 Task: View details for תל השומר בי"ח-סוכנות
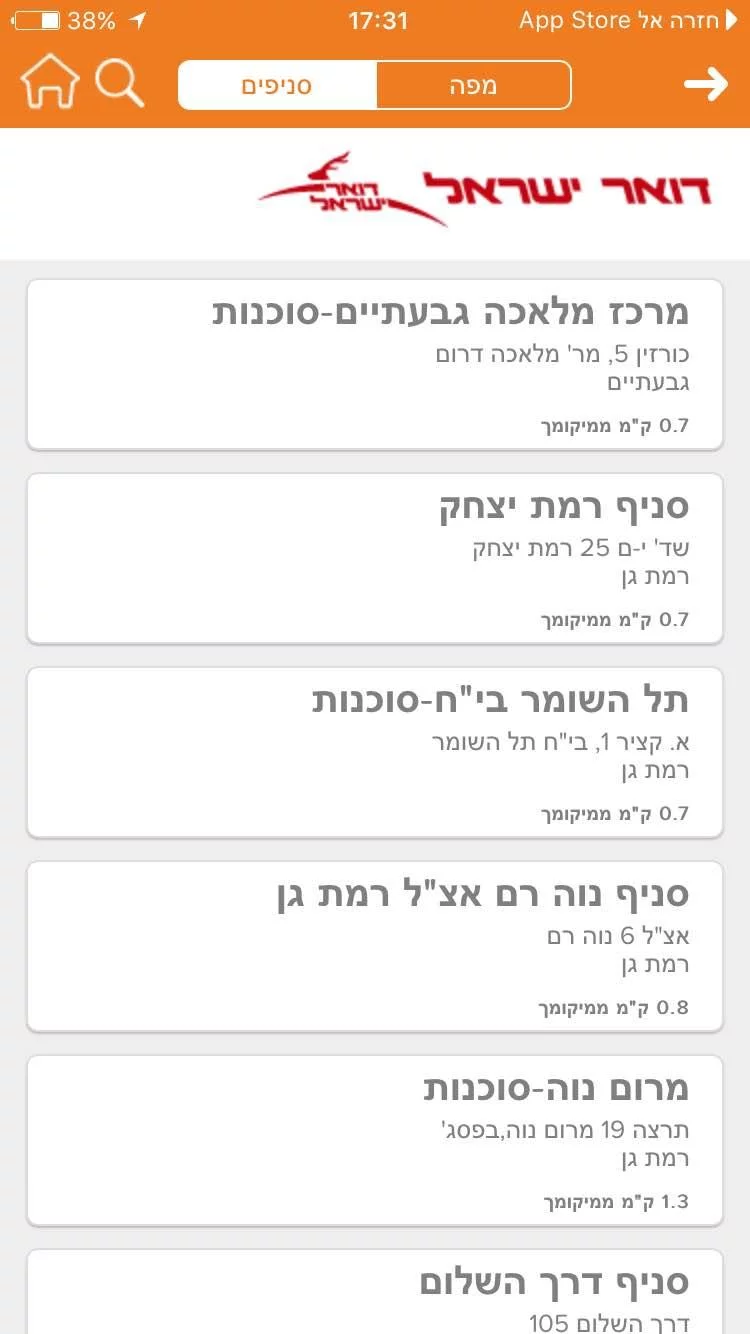pyautogui.click(x=375, y=753)
